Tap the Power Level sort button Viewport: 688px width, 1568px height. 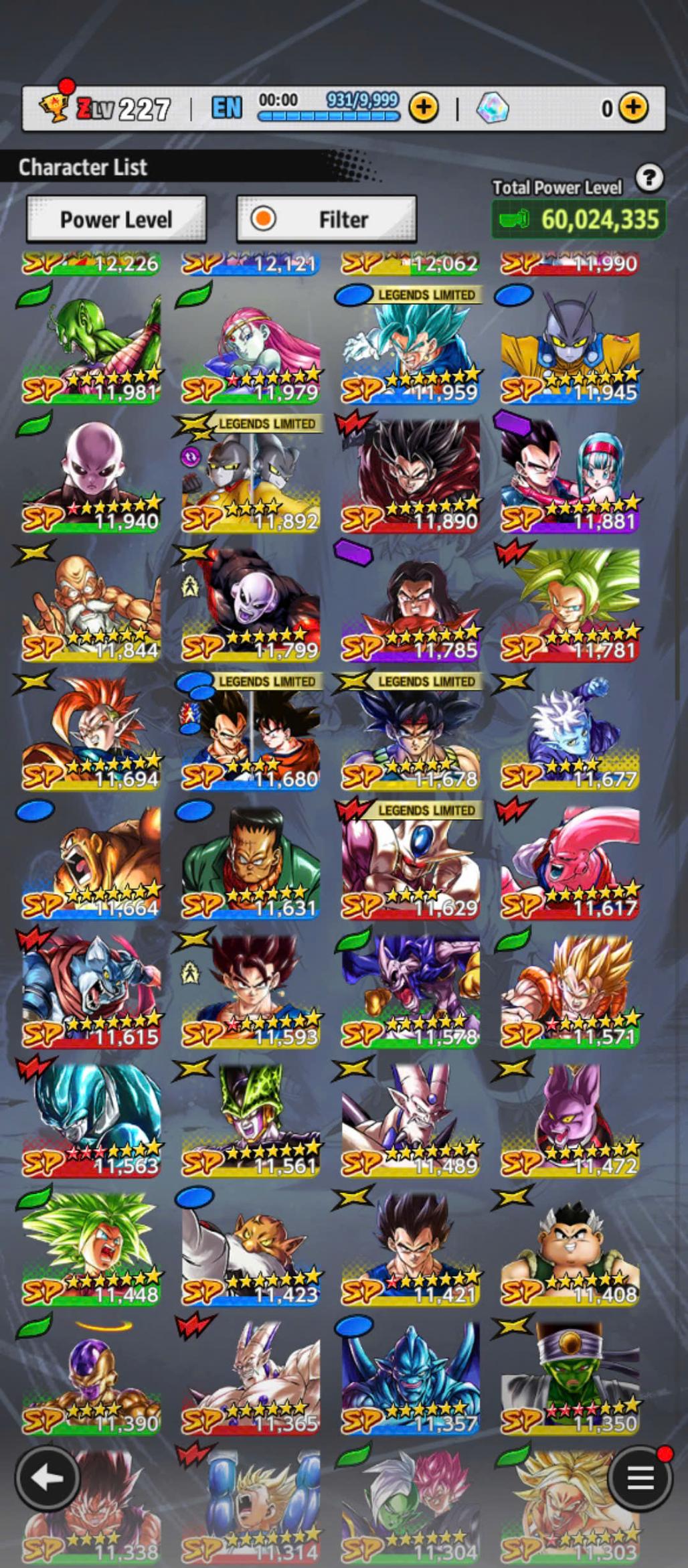(x=116, y=219)
